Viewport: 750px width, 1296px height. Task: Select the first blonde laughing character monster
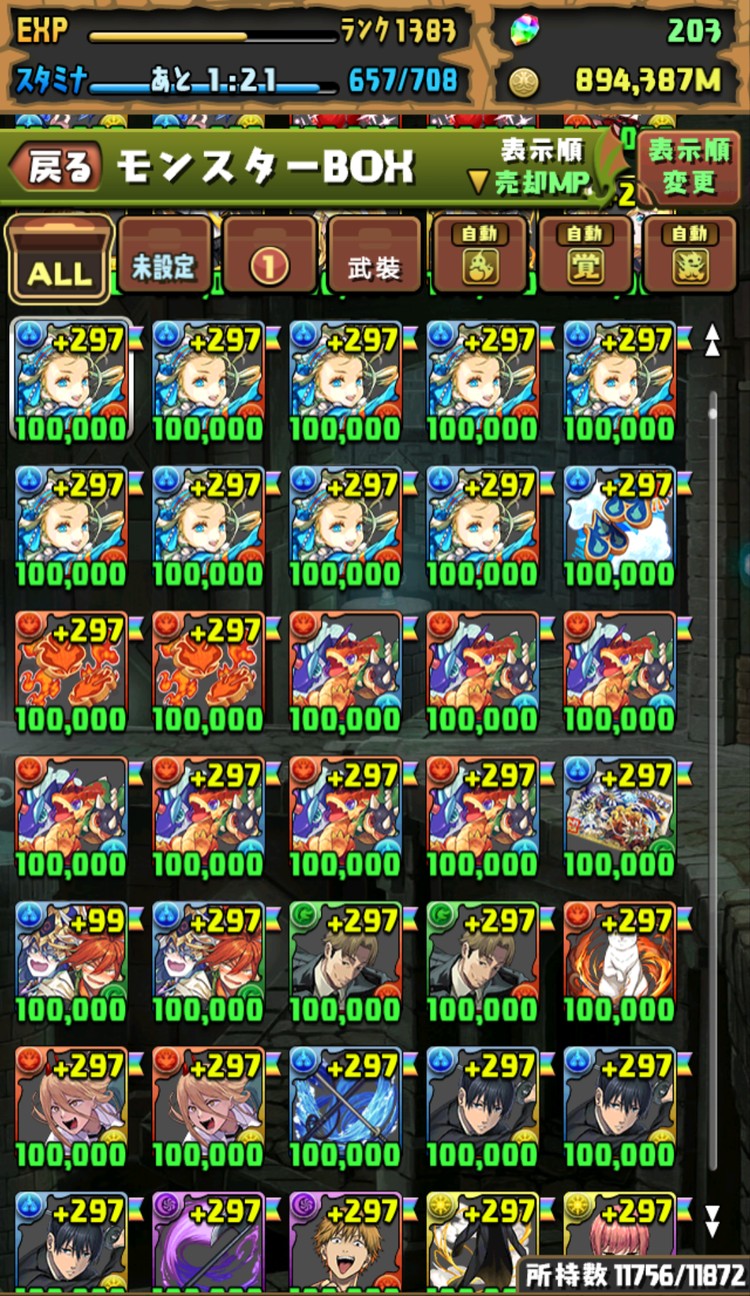click(72, 1105)
